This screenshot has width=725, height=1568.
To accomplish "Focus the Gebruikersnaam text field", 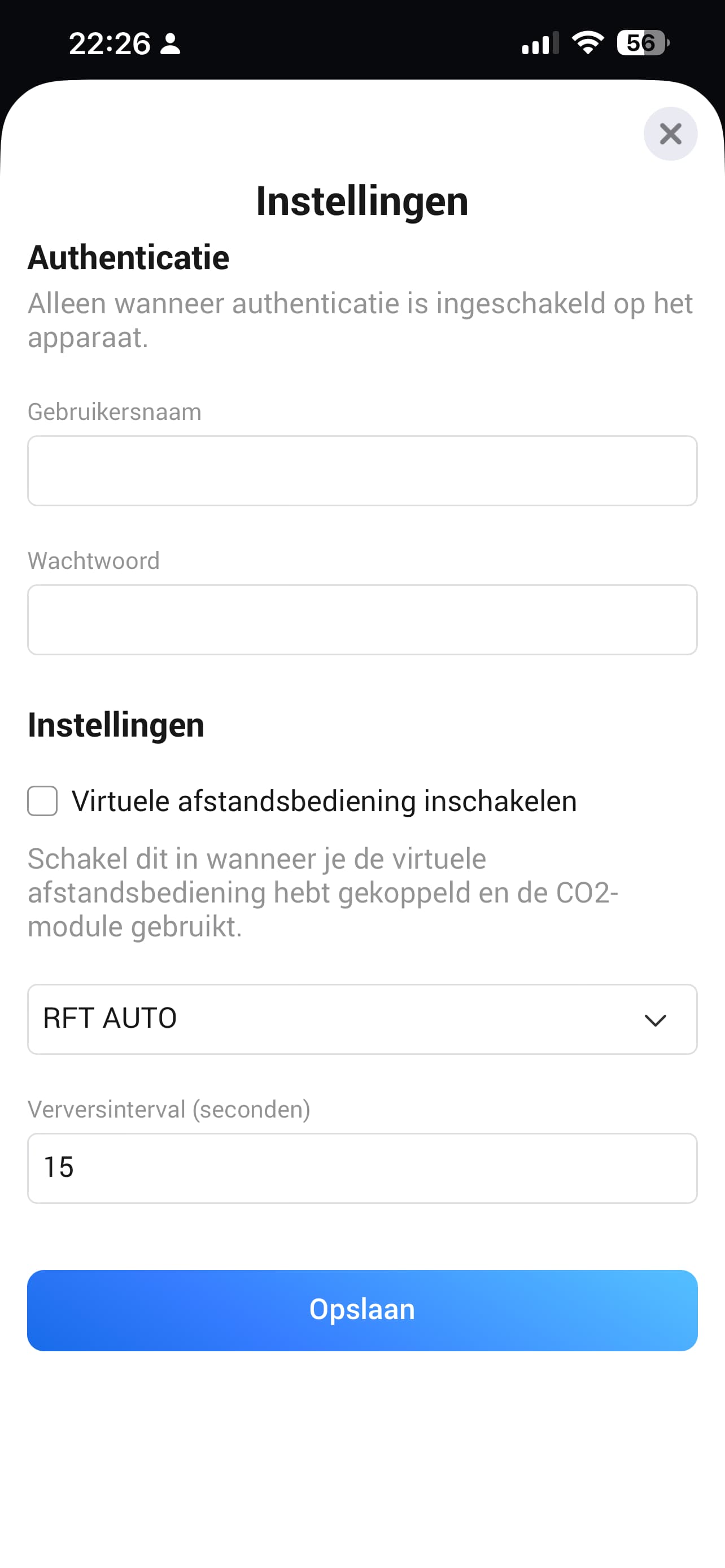I will pos(362,471).
